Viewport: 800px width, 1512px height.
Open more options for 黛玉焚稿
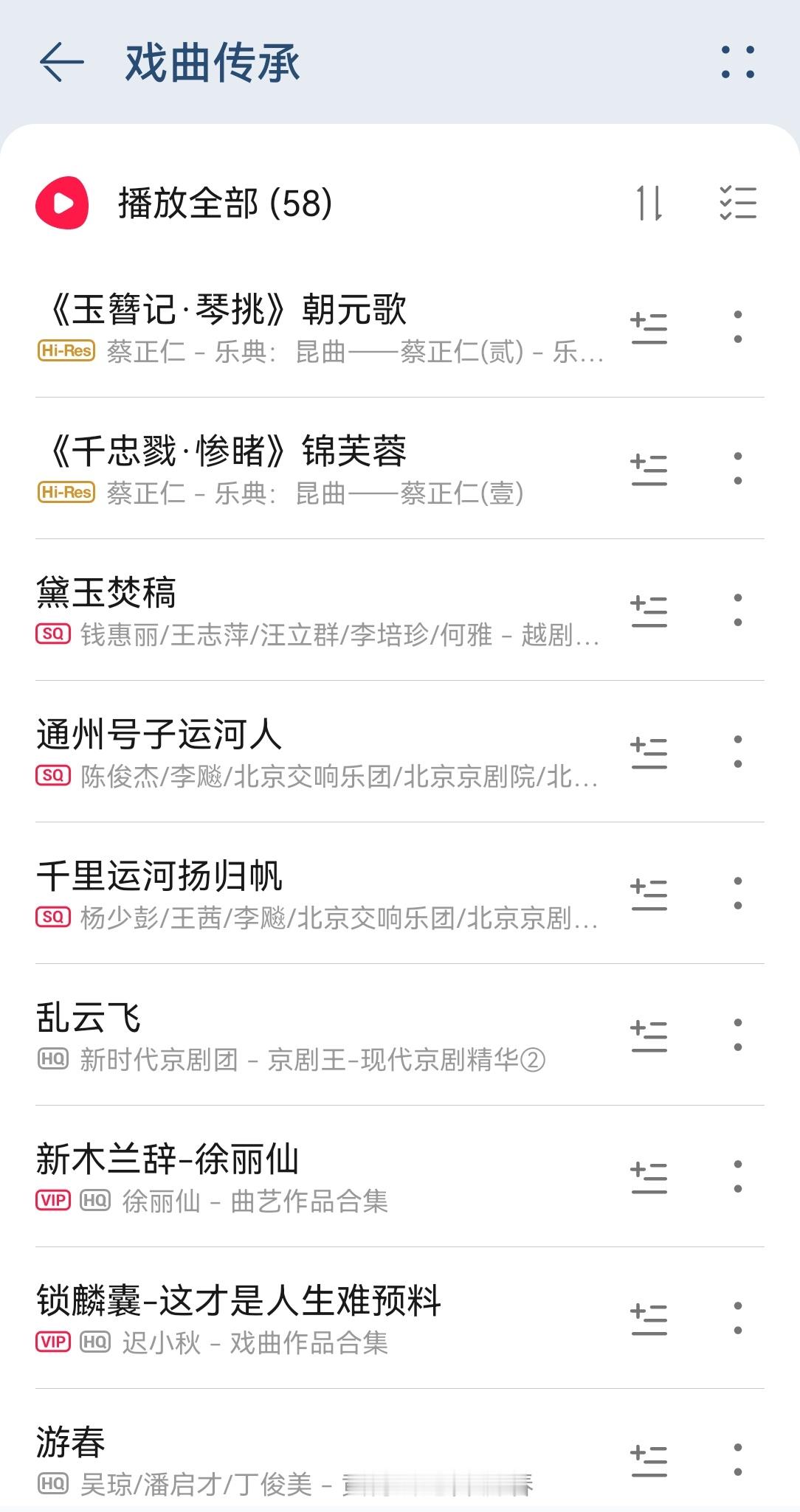click(x=738, y=610)
